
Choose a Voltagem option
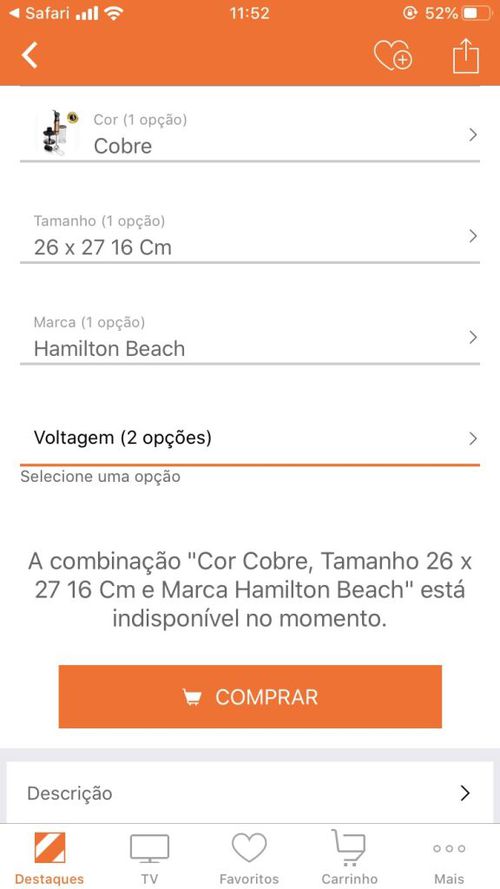pos(250,438)
